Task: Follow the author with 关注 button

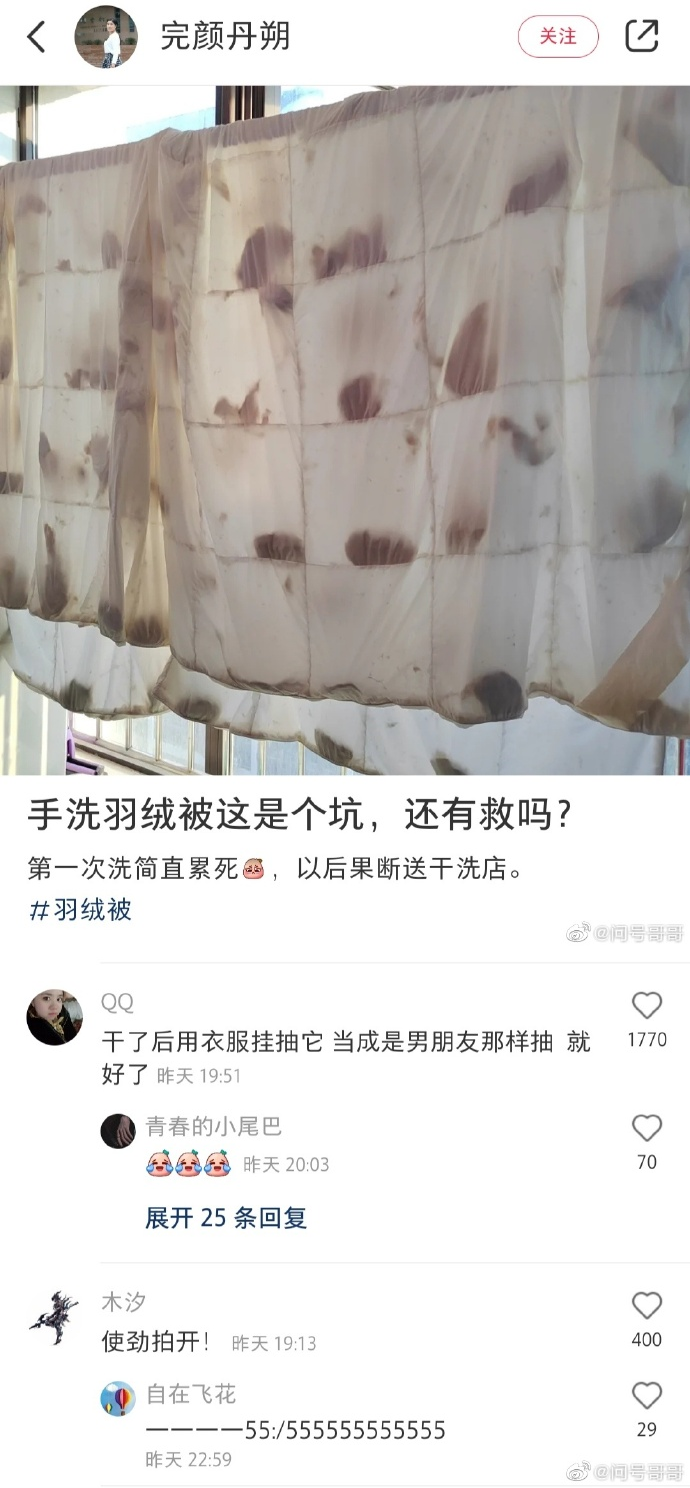Action: tap(558, 37)
